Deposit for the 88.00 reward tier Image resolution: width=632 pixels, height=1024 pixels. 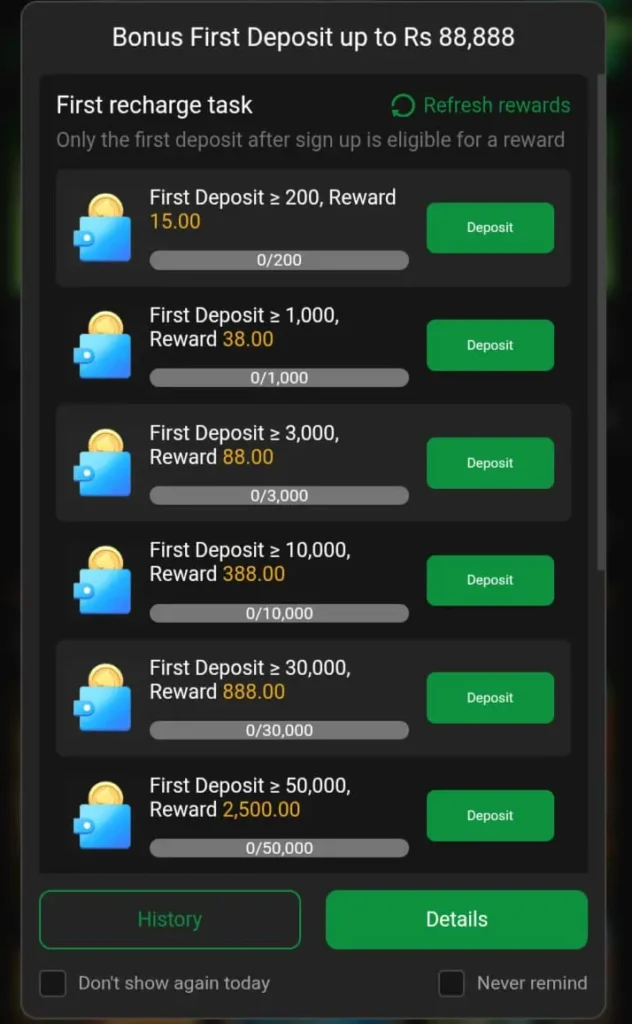[x=490, y=463]
